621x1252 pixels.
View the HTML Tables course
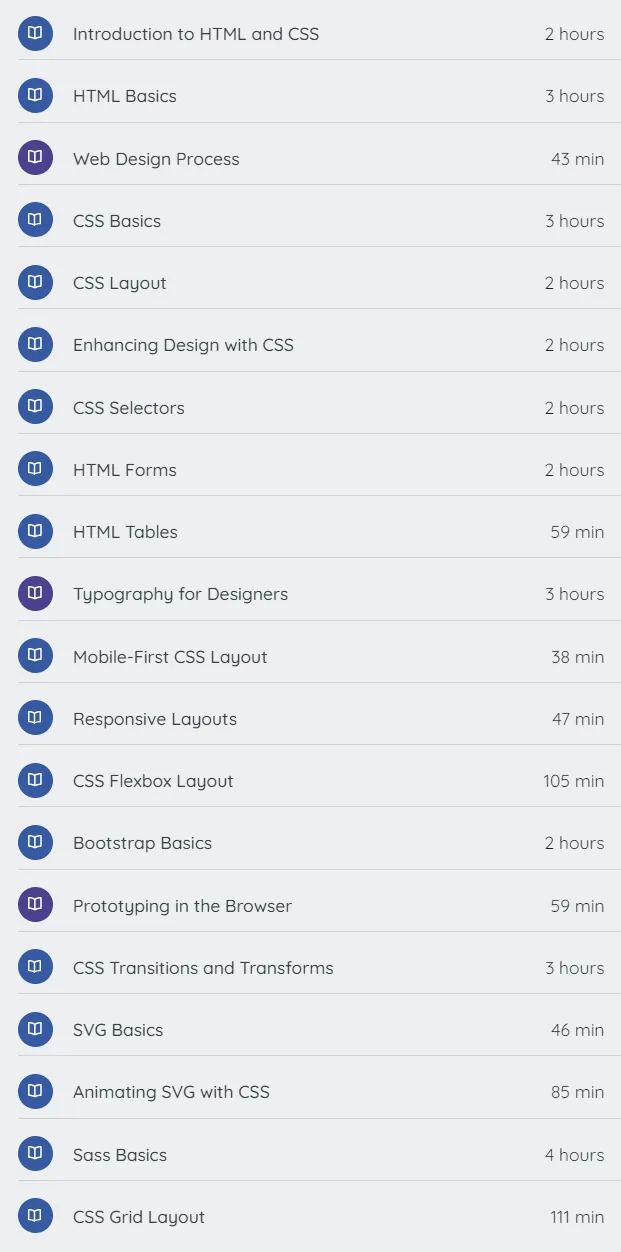(310, 532)
